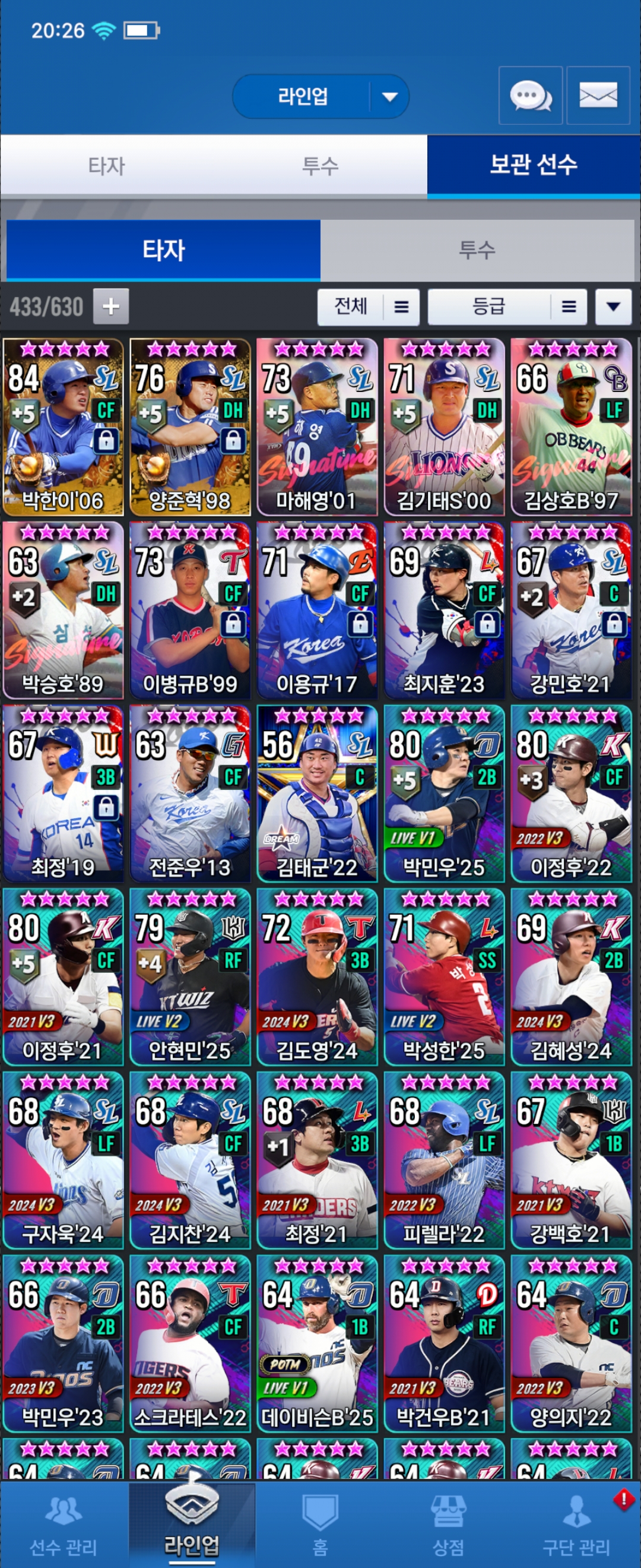Open the 등급 sort menu

pyautogui.click(x=507, y=306)
